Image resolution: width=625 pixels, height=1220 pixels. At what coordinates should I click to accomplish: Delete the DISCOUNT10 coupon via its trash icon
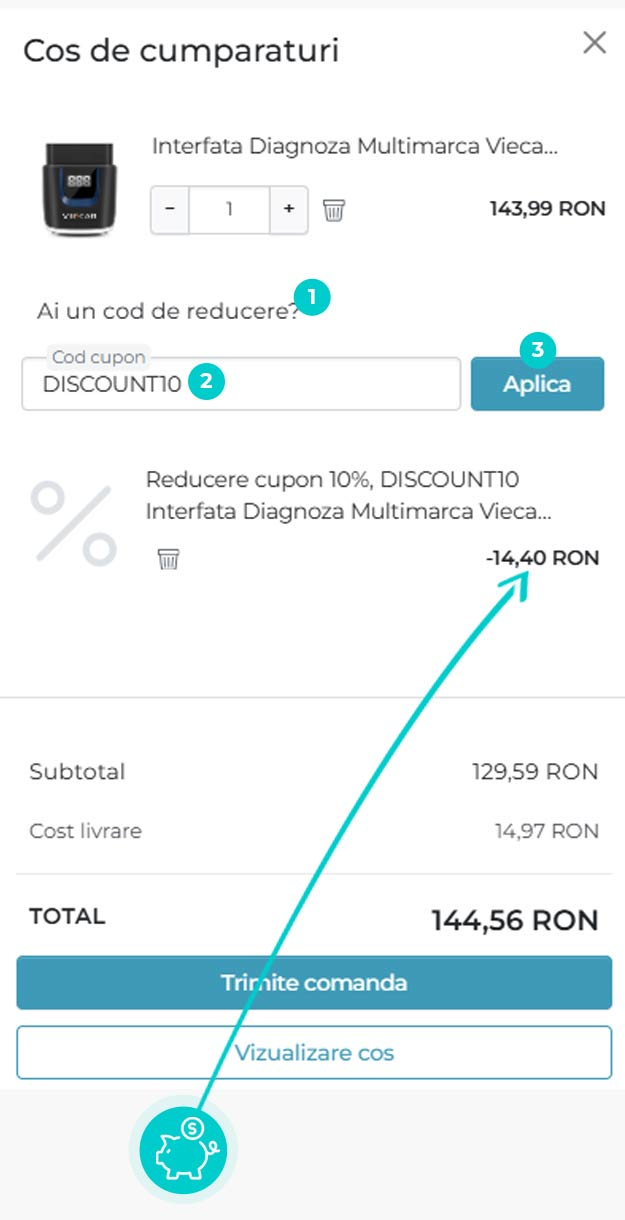[x=169, y=559]
